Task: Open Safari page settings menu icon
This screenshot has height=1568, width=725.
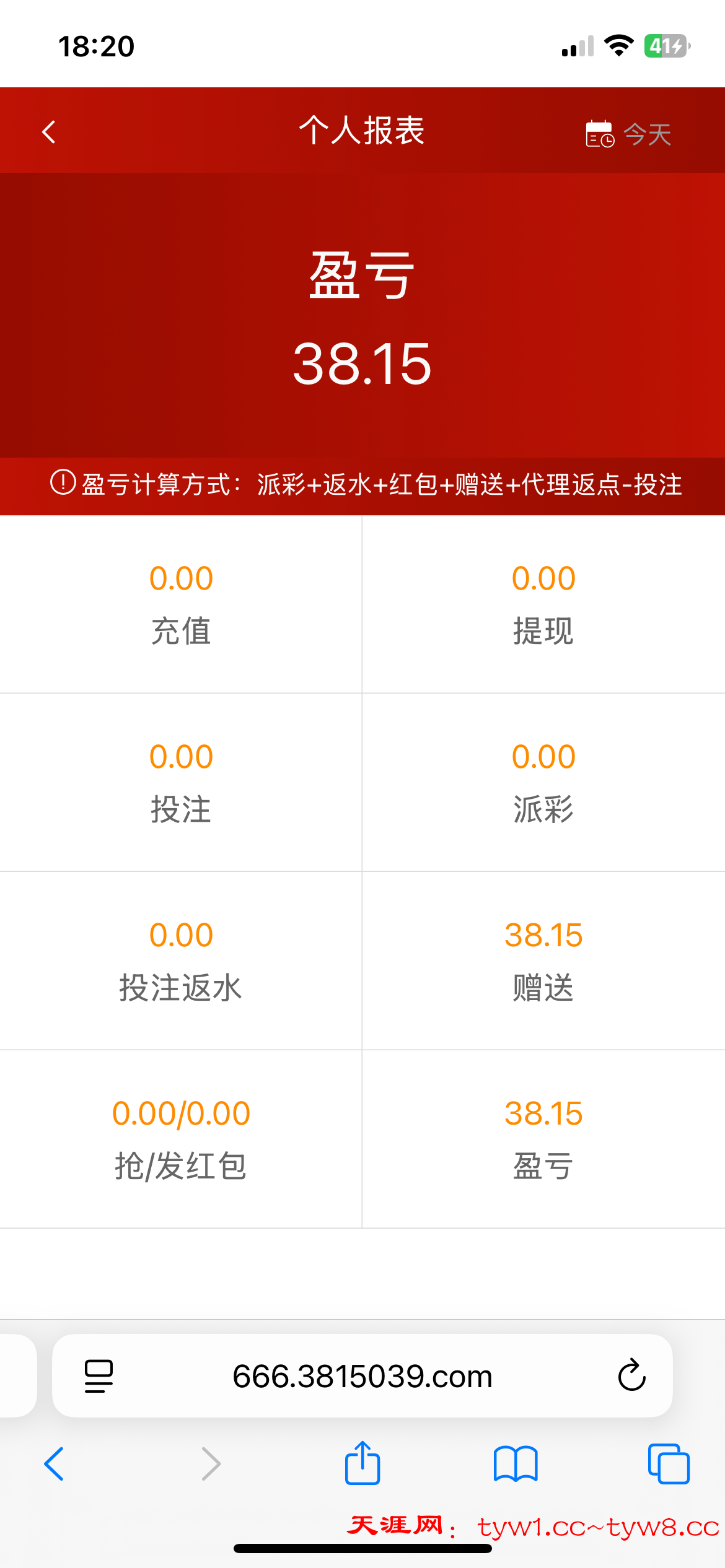Action: click(x=99, y=1376)
